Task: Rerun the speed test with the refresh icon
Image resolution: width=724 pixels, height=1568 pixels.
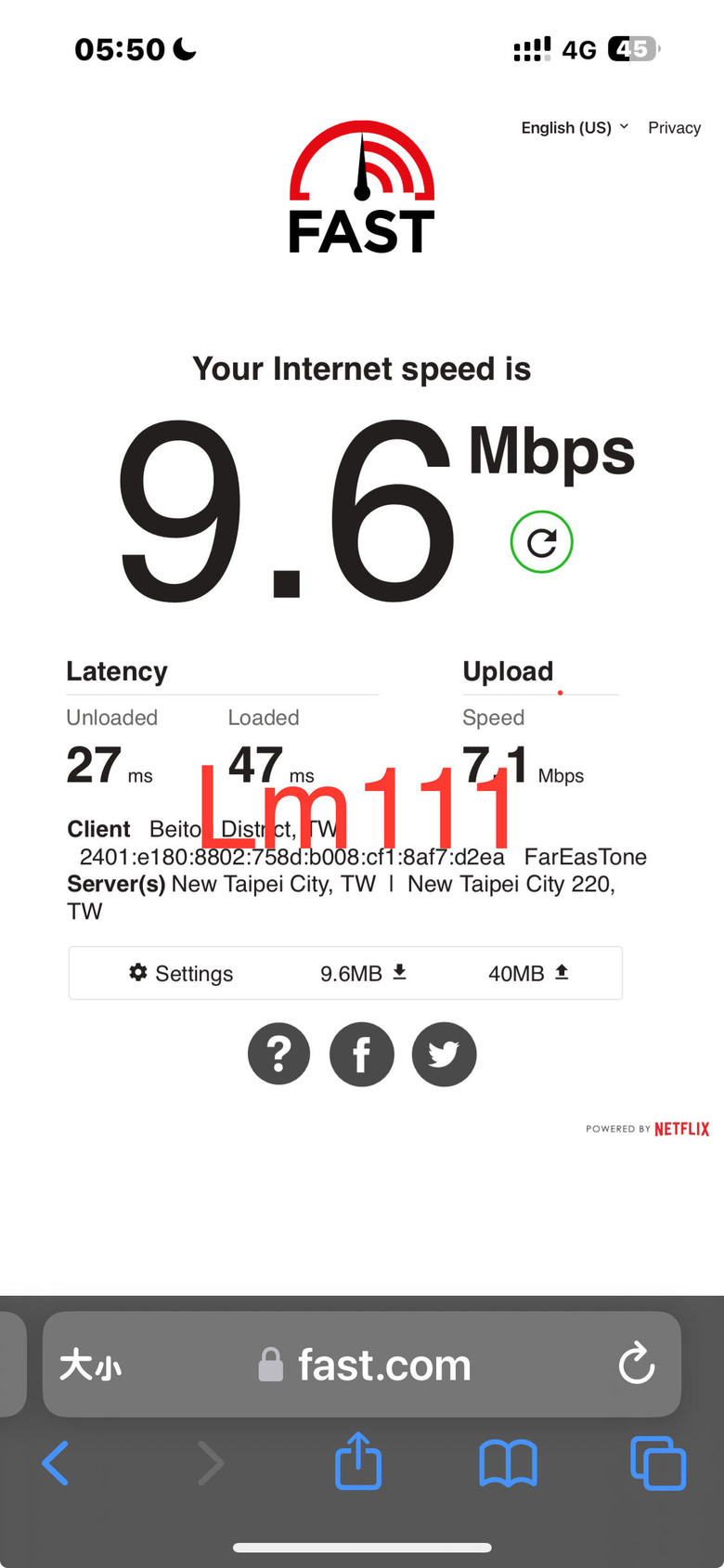Action: point(542,542)
